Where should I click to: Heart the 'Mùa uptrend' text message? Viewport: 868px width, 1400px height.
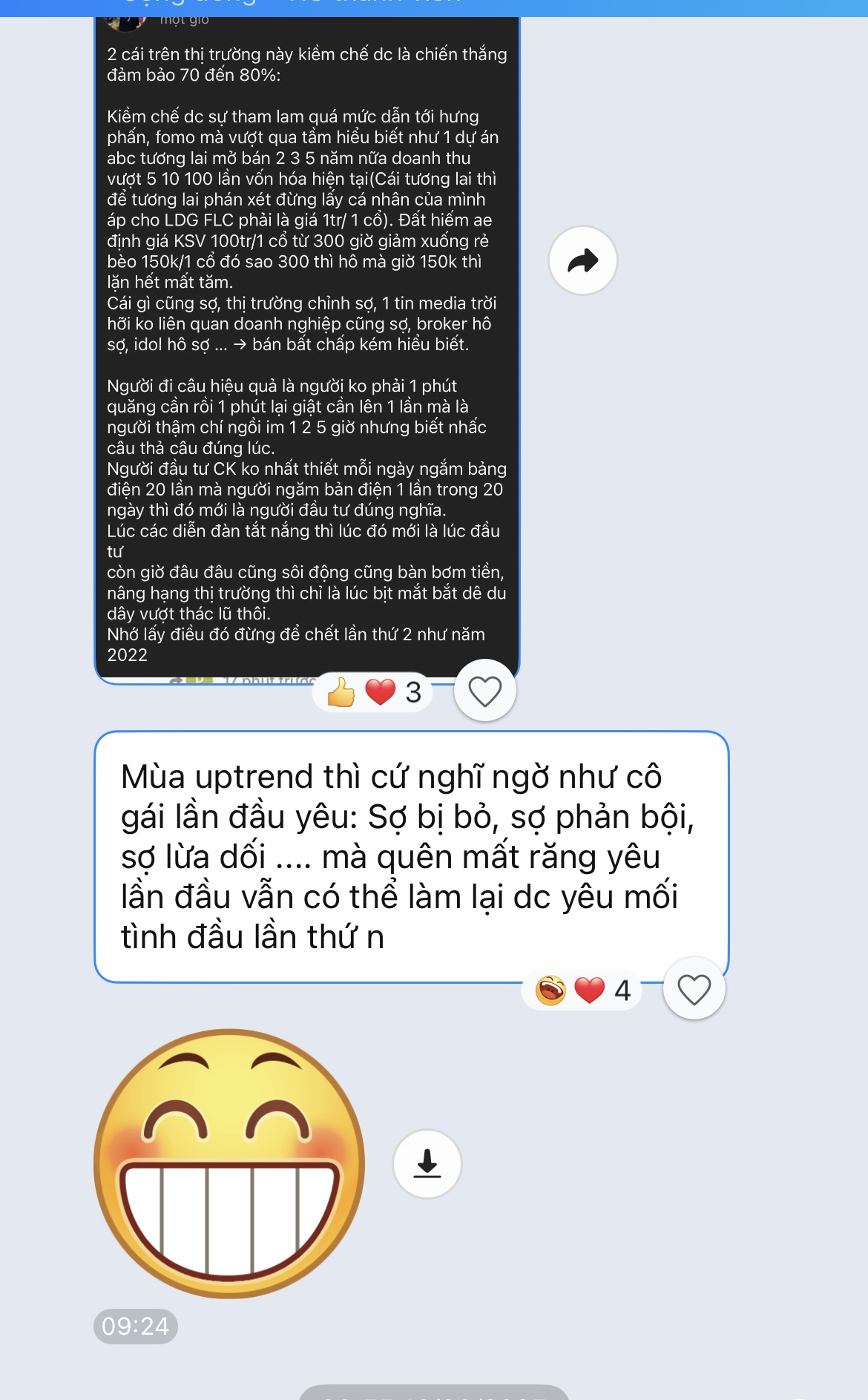[694, 990]
